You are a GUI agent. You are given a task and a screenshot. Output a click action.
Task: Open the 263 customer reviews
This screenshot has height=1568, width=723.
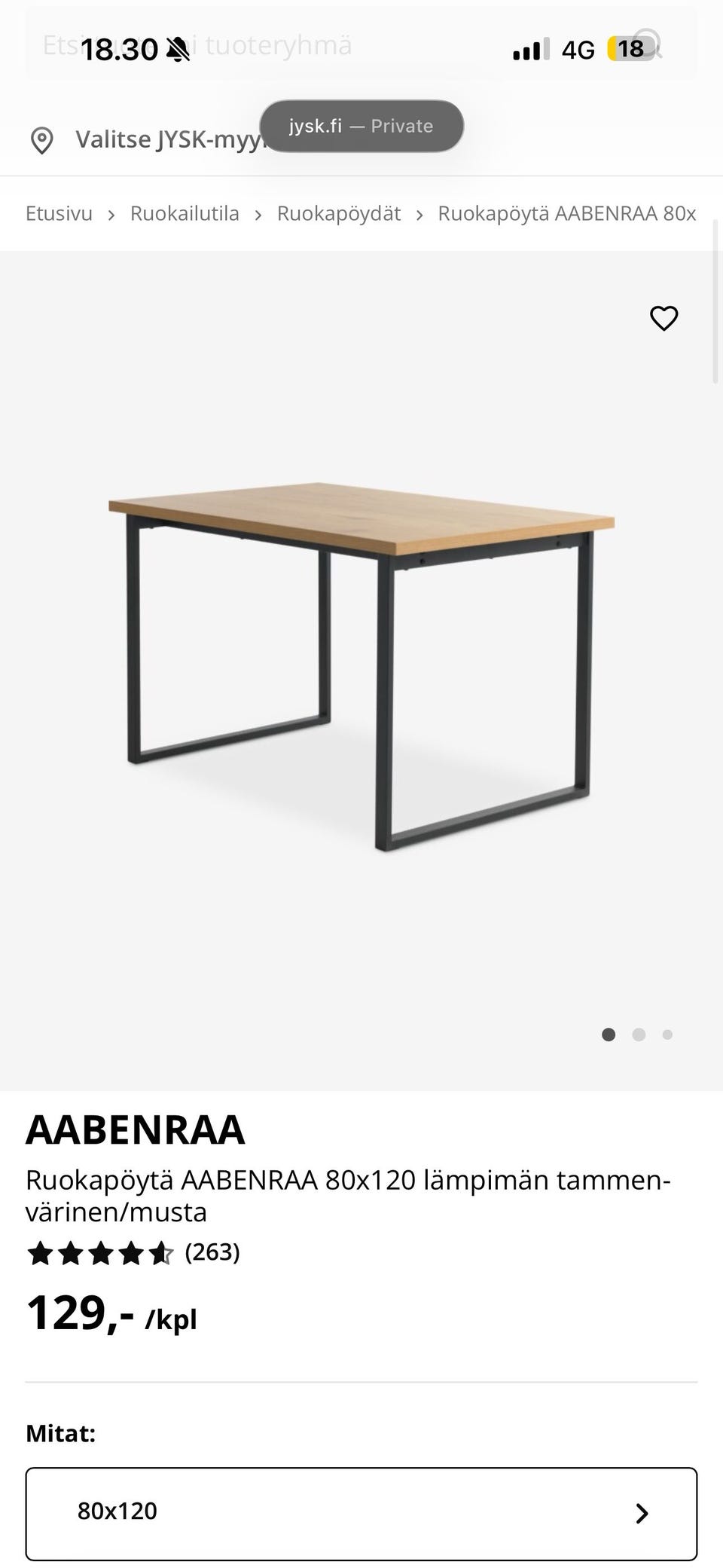point(212,1252)
